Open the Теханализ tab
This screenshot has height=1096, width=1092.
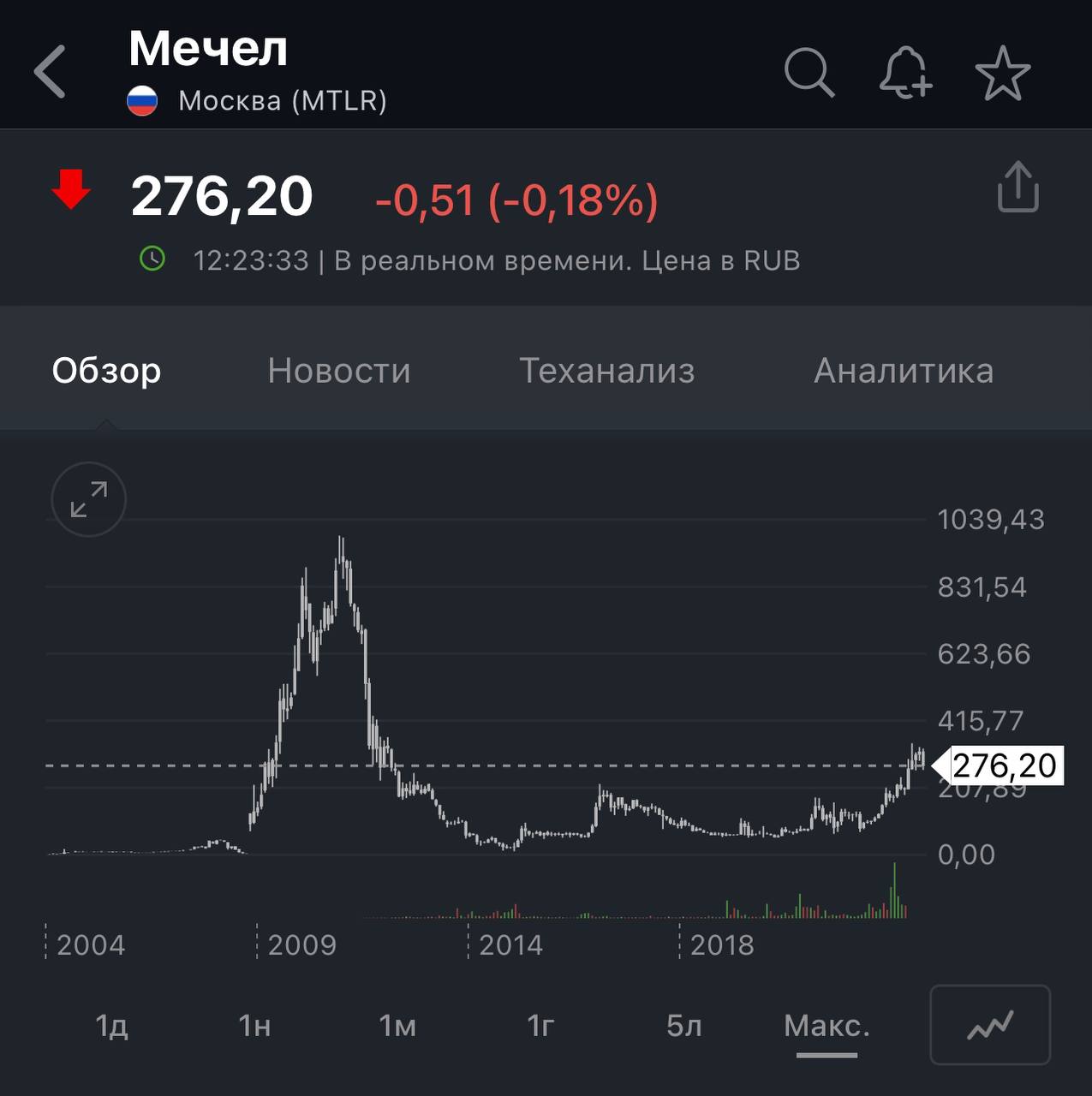(x=606, y=371)
